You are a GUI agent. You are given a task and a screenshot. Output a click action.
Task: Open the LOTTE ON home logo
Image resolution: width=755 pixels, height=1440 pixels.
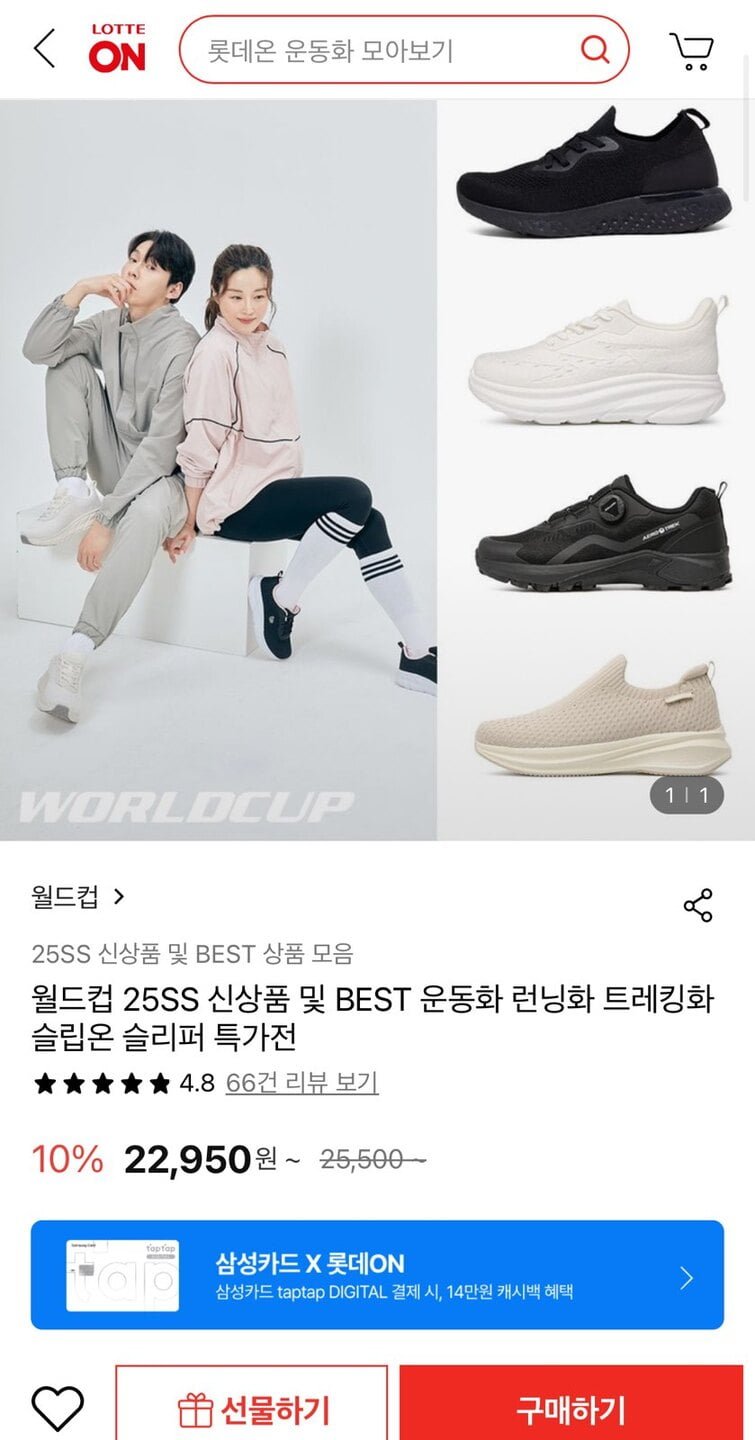pos(117,49)
